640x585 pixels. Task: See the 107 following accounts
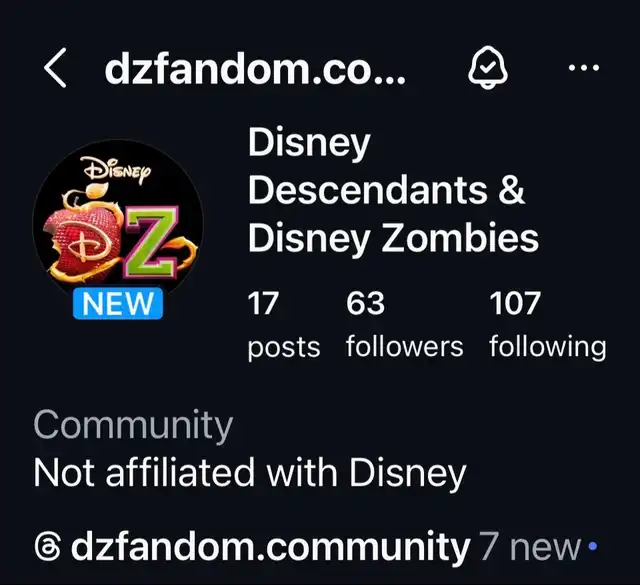coord(547,324)
